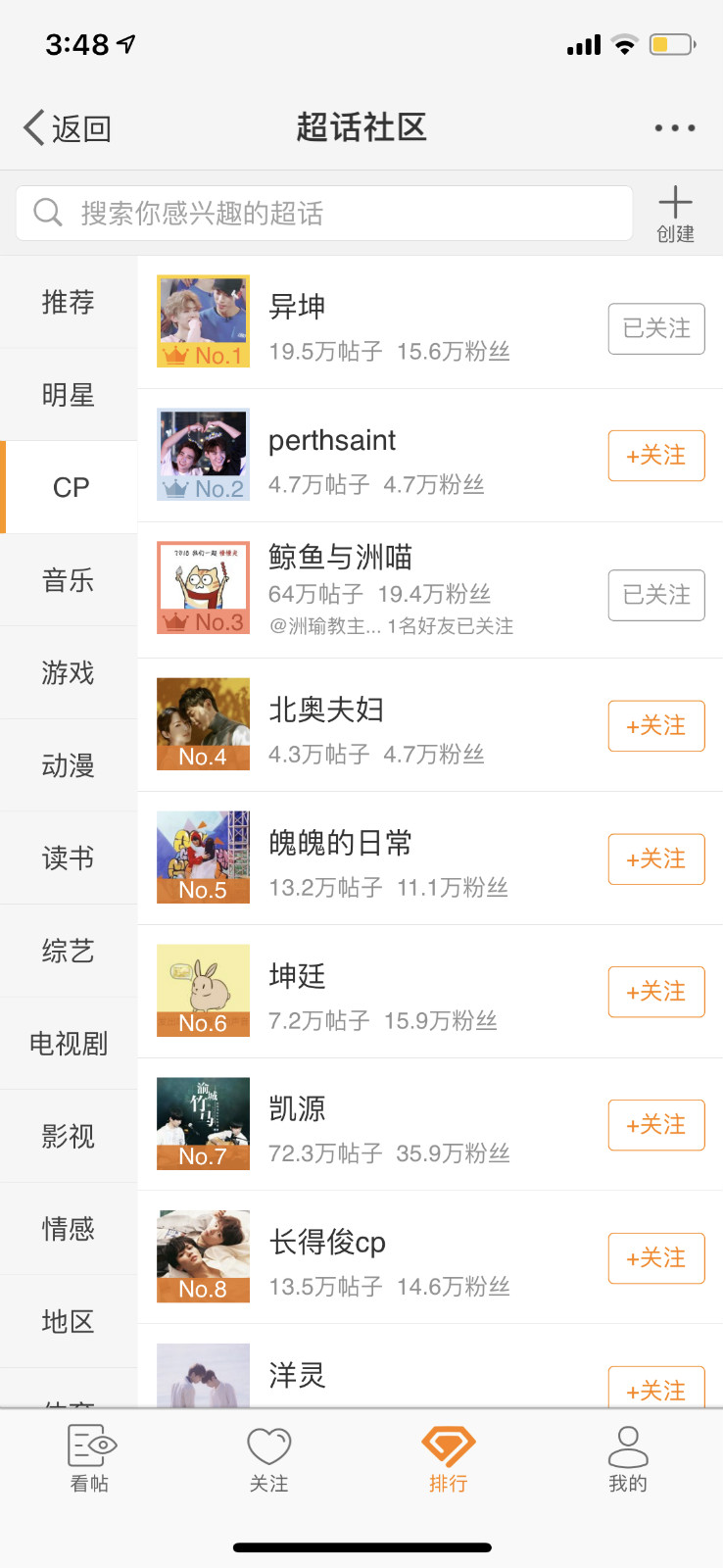Open the 动漫 category
723x1568 pixels.
pyautogui.click(x=69, y=765)
